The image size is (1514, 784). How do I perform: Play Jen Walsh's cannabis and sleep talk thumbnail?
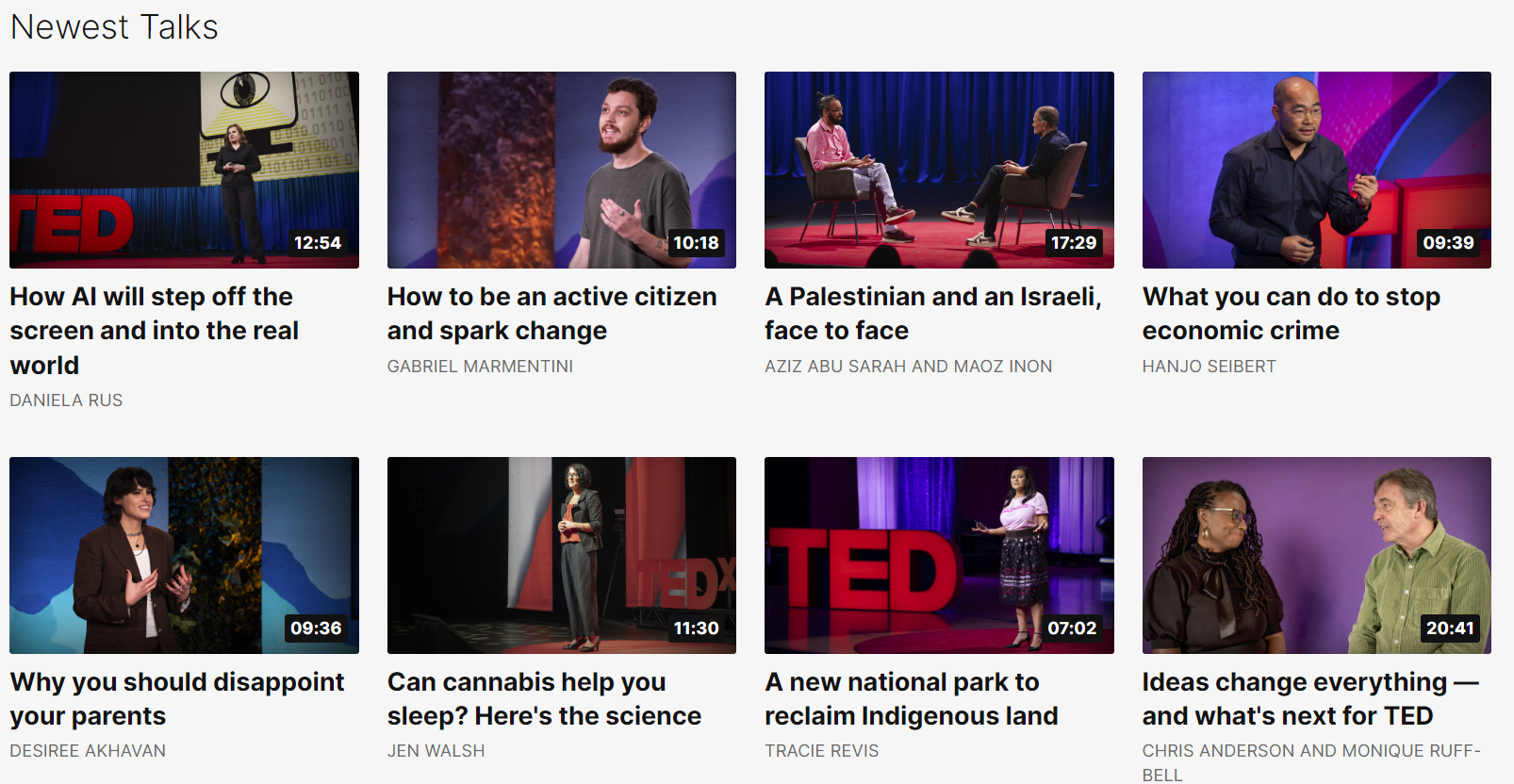click(561, 555)
